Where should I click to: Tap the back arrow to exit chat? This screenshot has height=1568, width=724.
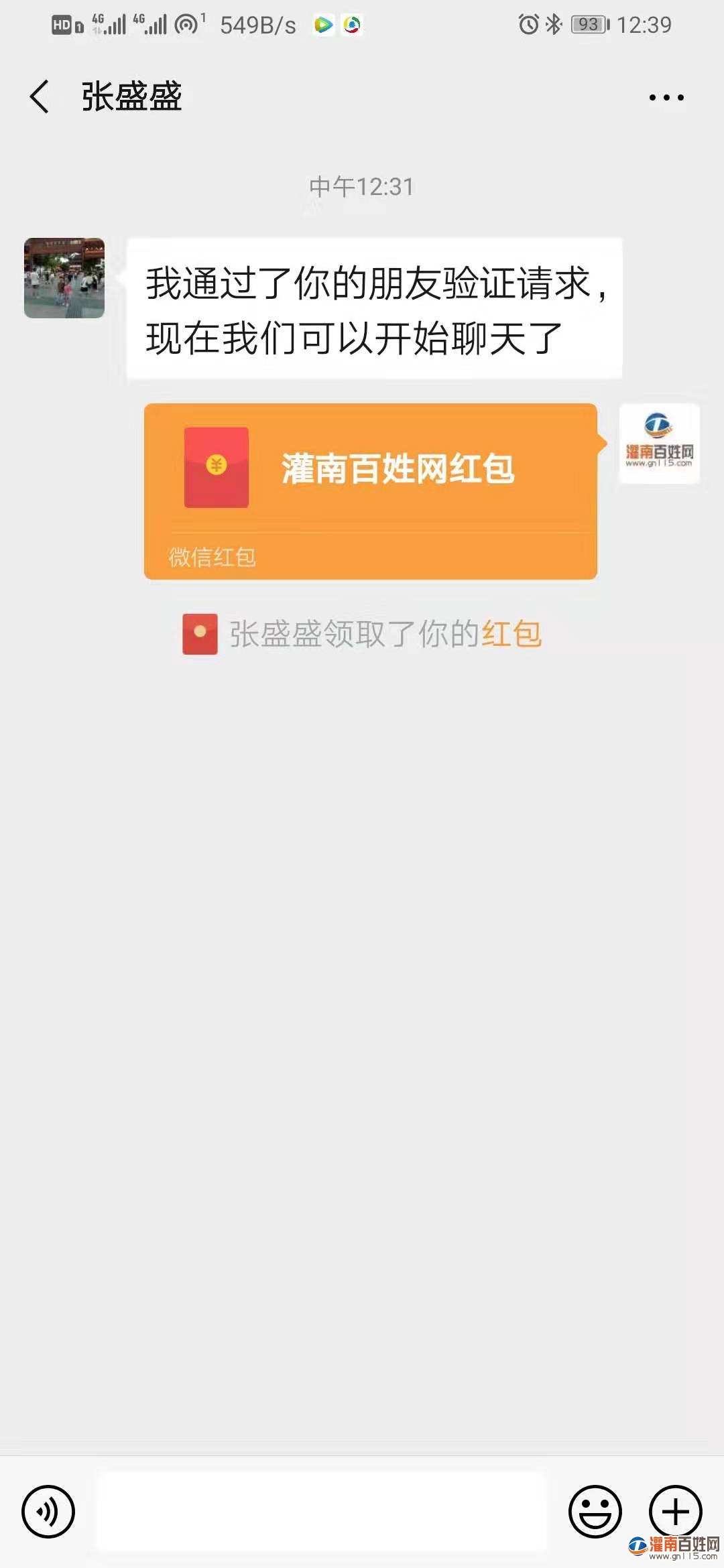(38, 96)
